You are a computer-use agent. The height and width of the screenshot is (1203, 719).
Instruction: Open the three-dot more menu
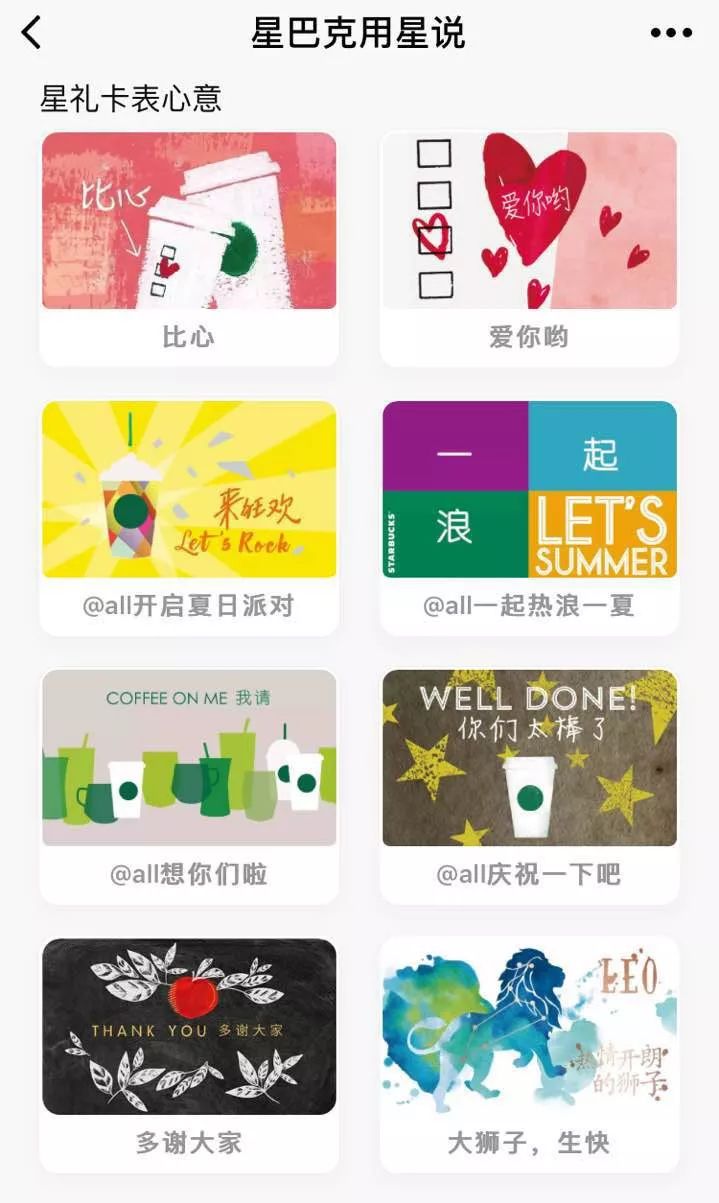(671, 33)
